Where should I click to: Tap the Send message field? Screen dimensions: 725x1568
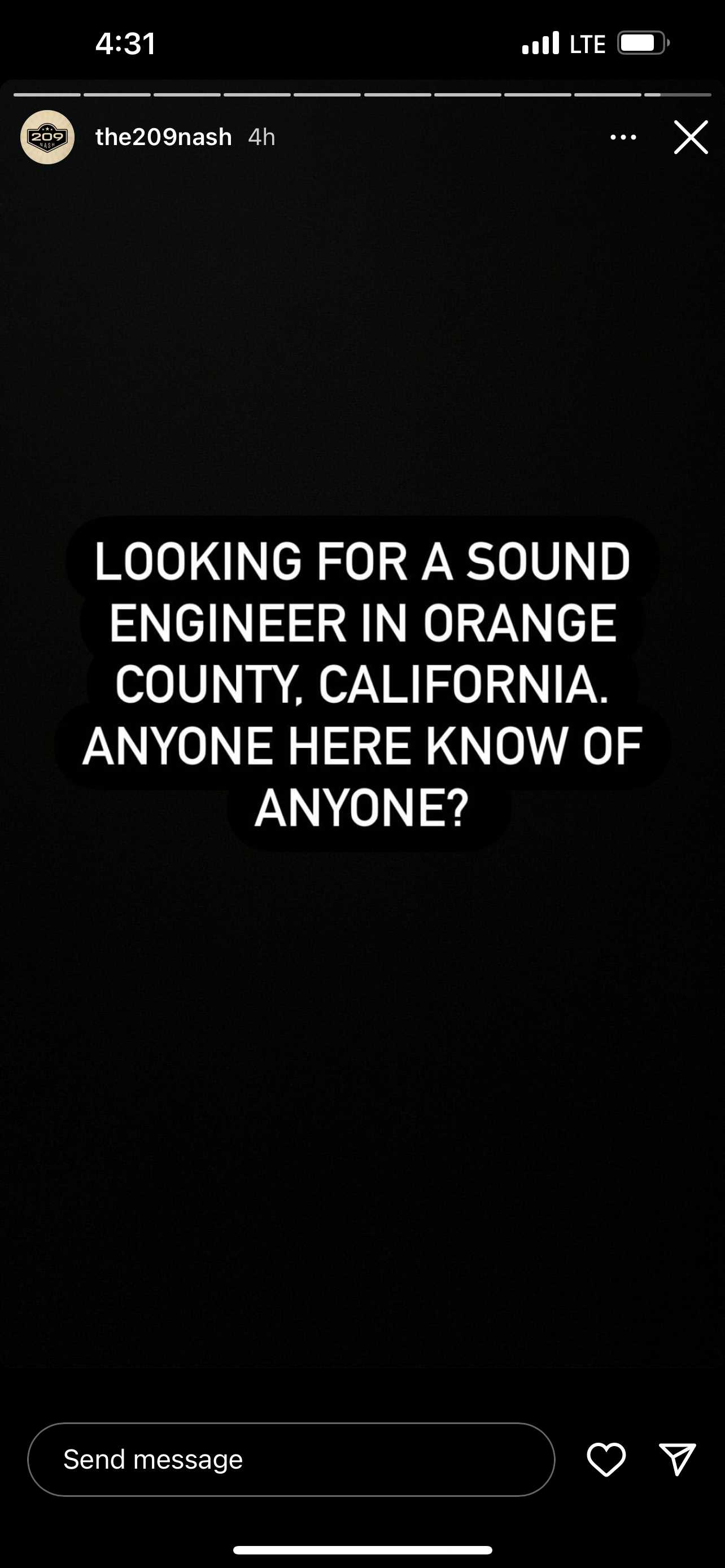coord(291,1459)
